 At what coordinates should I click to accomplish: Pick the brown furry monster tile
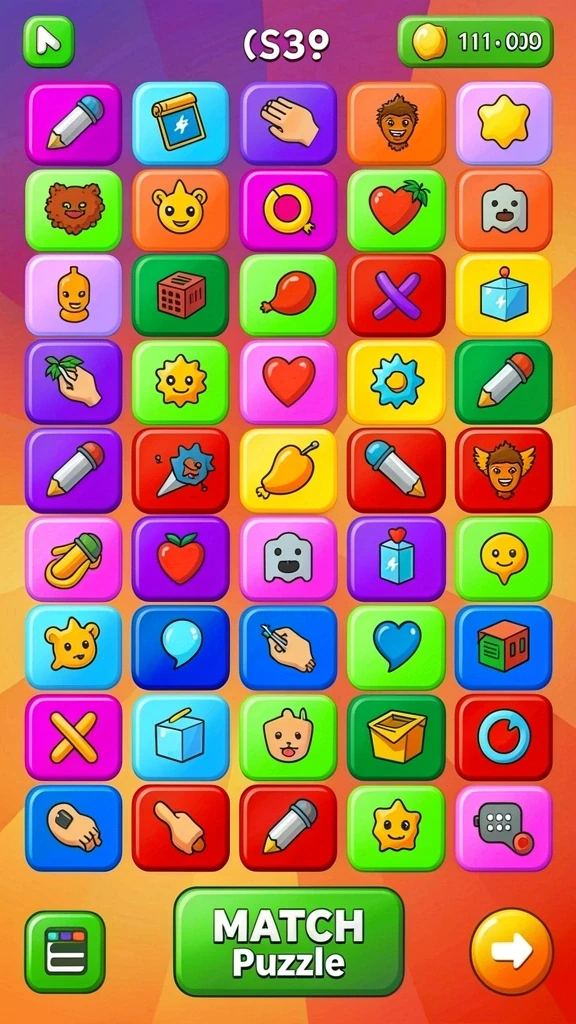pyautogui.click(x=74, y=210)
